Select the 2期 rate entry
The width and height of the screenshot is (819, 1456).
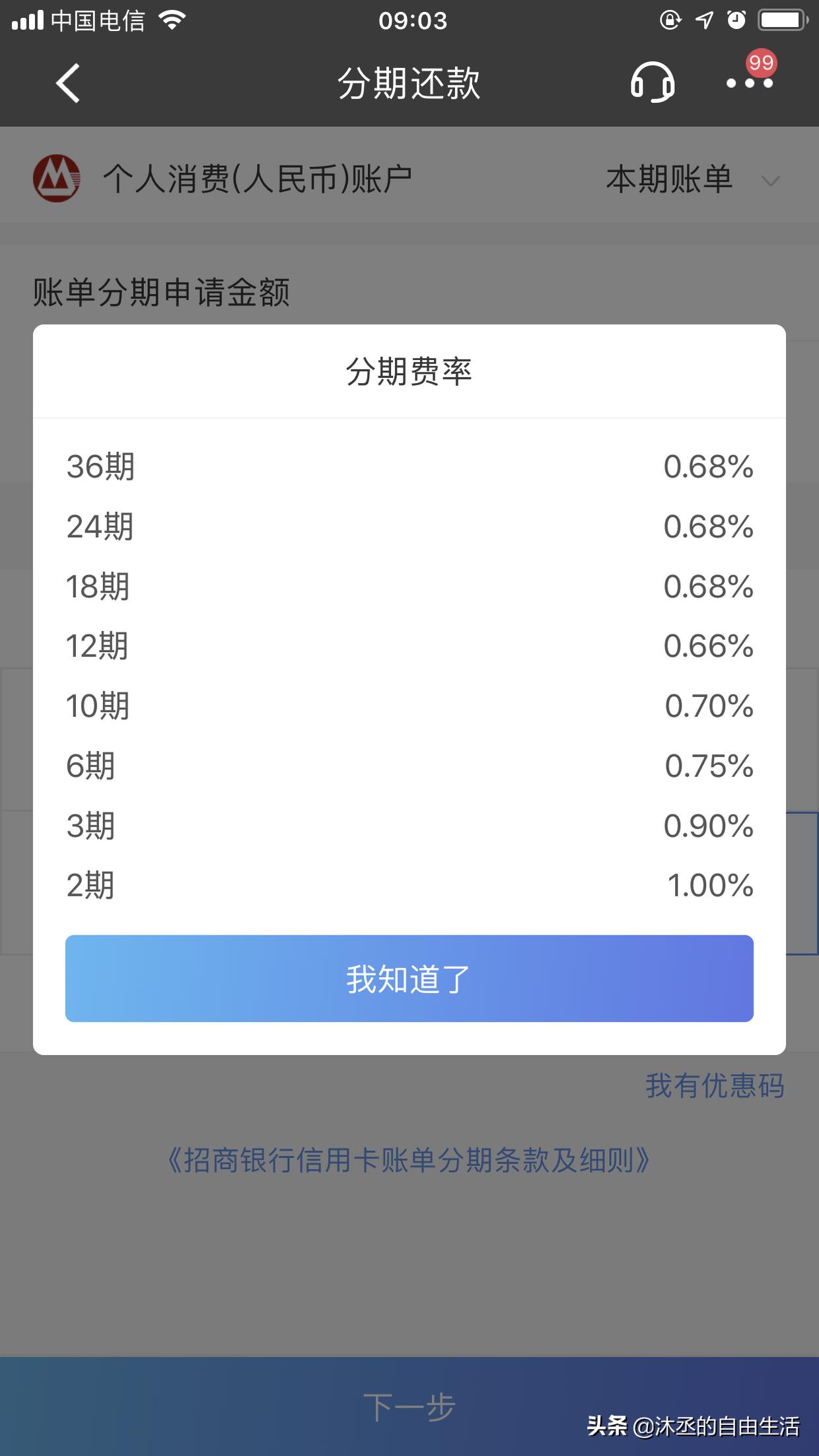[x=408, y=885]
